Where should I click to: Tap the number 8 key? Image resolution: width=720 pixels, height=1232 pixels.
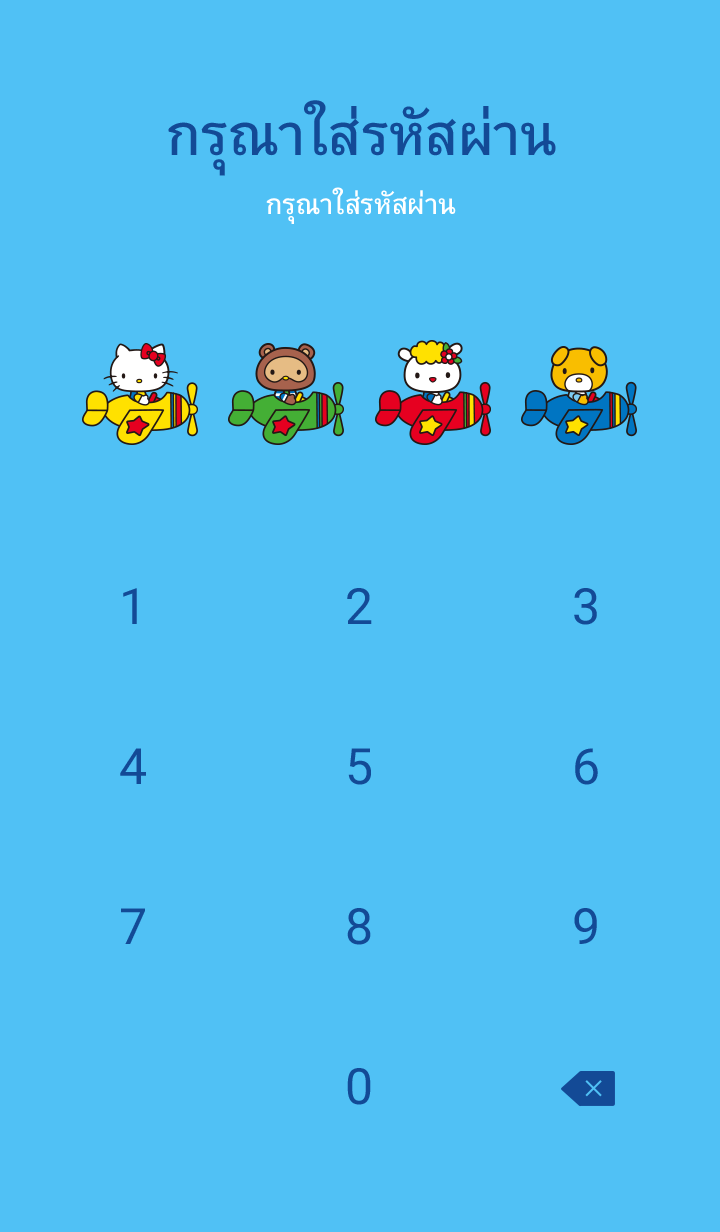click(359, 927)
